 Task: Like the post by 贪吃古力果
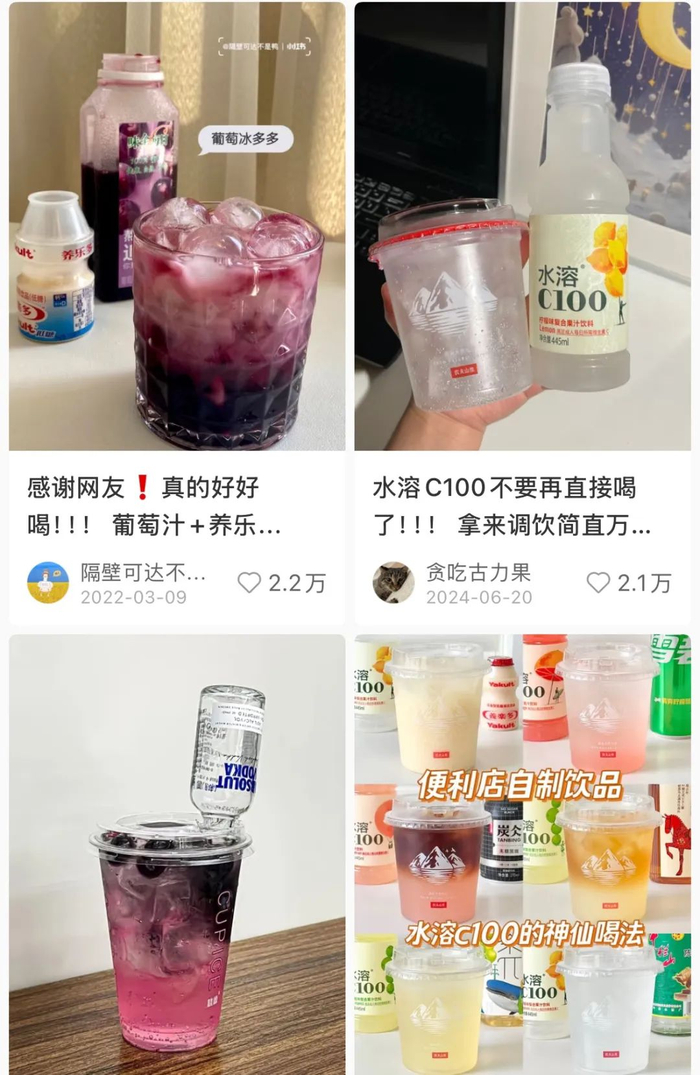point(598,583)
